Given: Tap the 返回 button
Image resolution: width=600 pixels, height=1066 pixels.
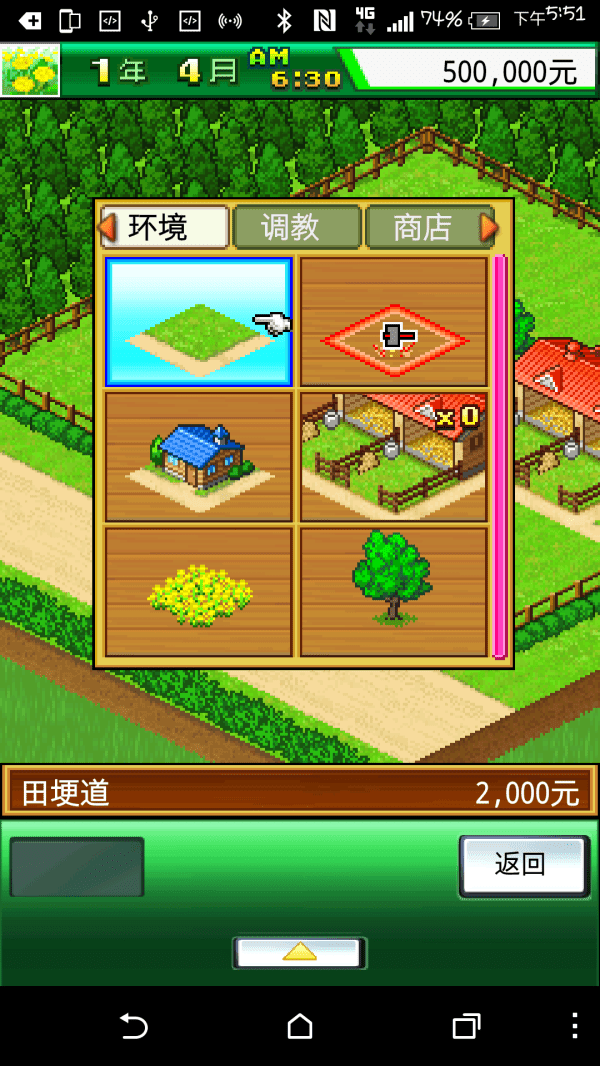Looking at the screenshot, I should (x=522, y=865).
